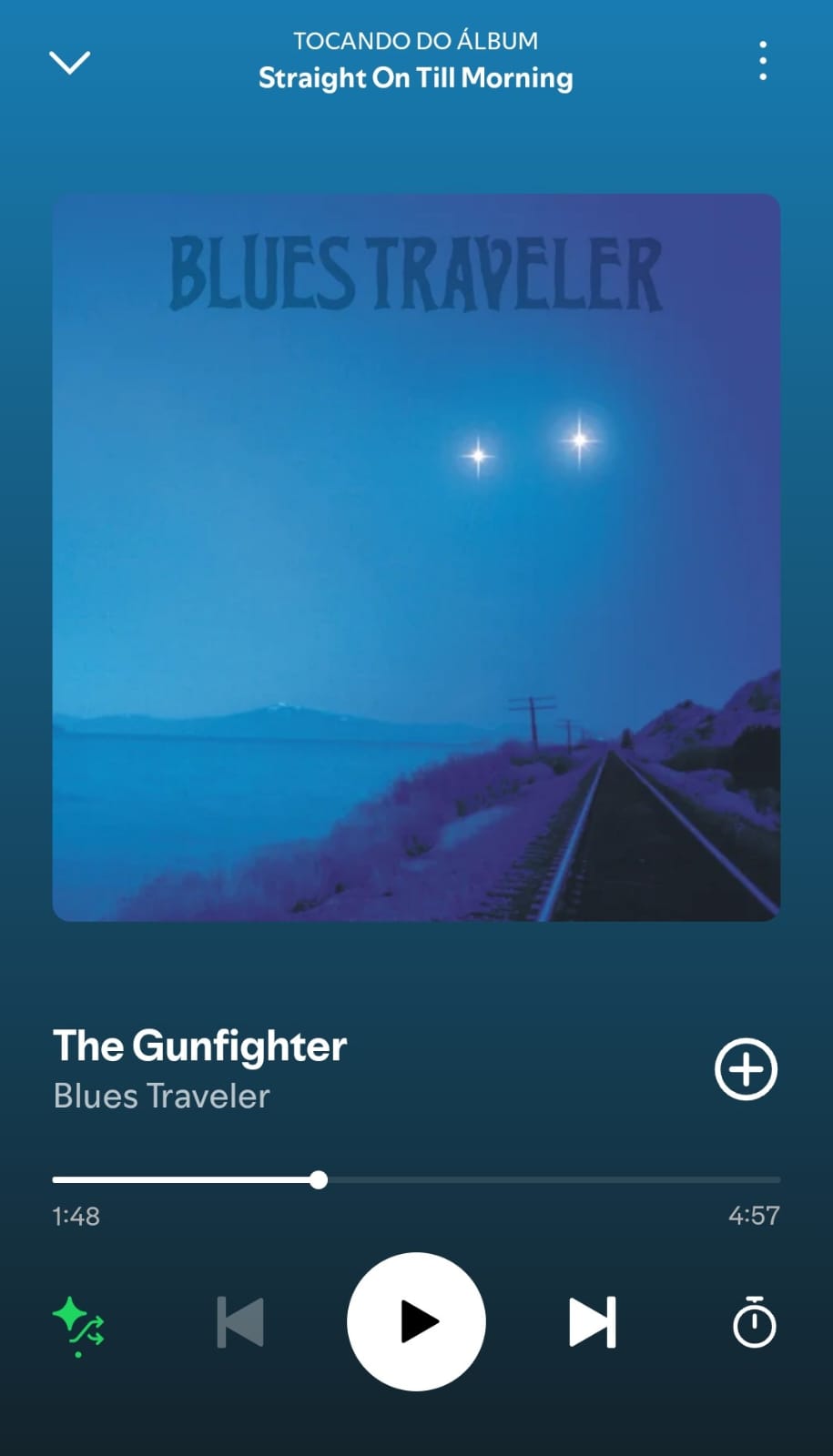The image size is (833, 1456).
Task: Skip to the next track
Action: (x=592, y=1322)
